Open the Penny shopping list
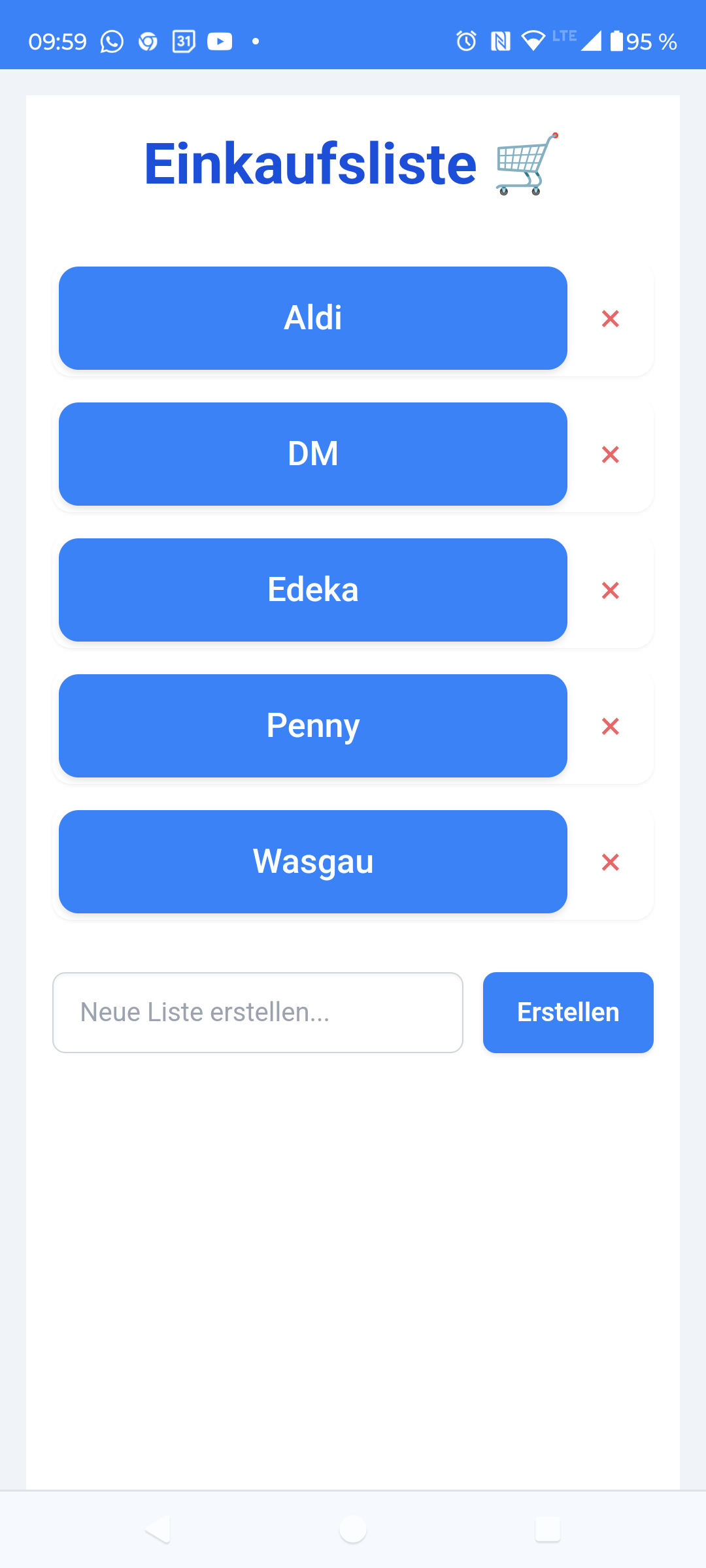The height and width of the screenshot is (1568, 706). [312, 726]
